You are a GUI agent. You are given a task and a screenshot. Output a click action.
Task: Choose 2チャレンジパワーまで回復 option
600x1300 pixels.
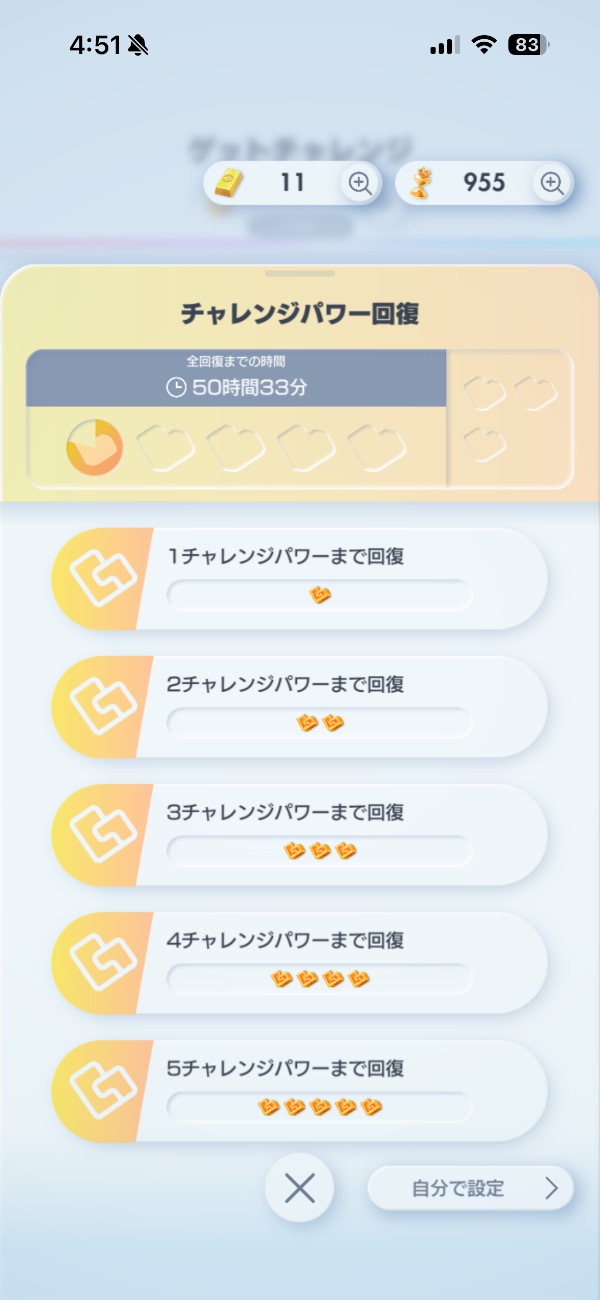click(300, 707)
